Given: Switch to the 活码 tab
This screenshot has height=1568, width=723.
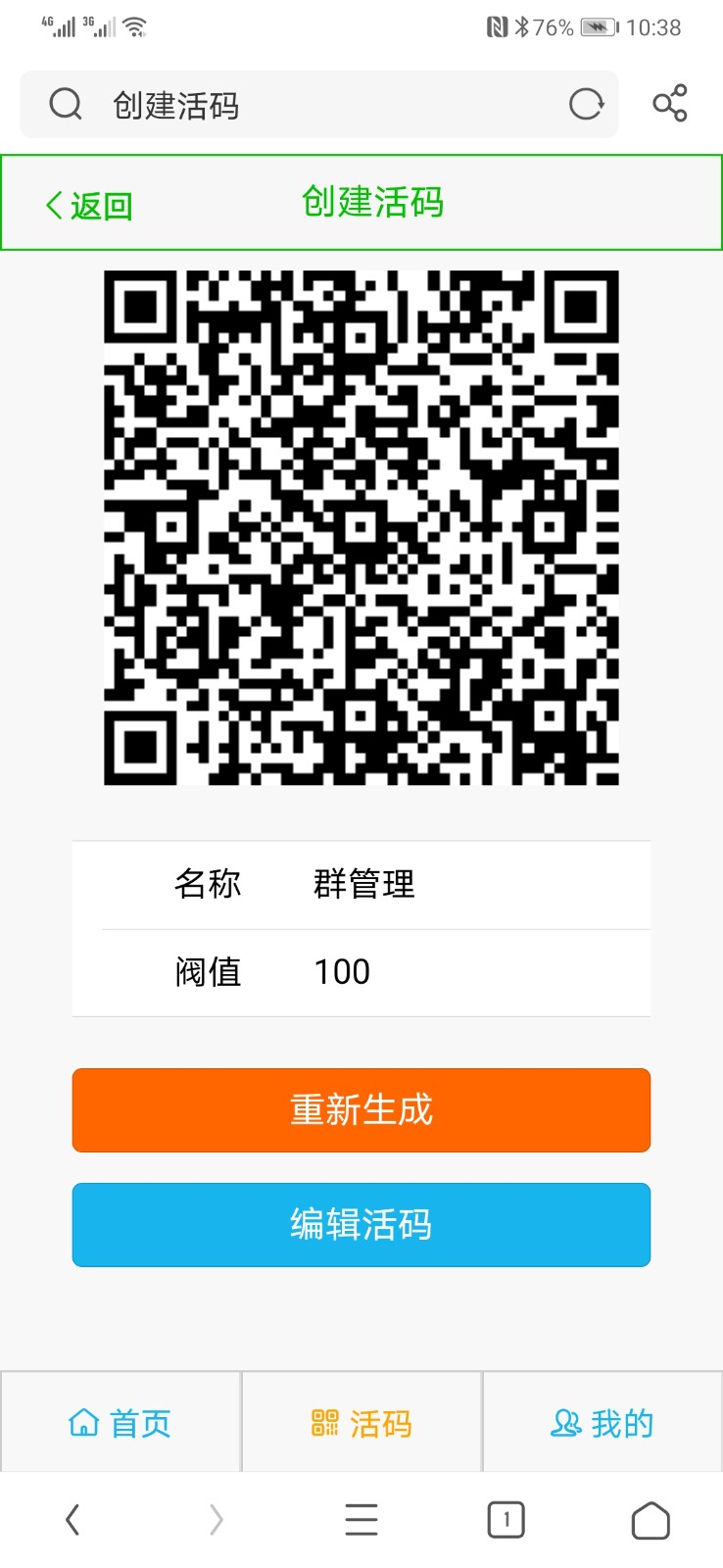Looking at the screenshot, I should tap(361, 1423).
